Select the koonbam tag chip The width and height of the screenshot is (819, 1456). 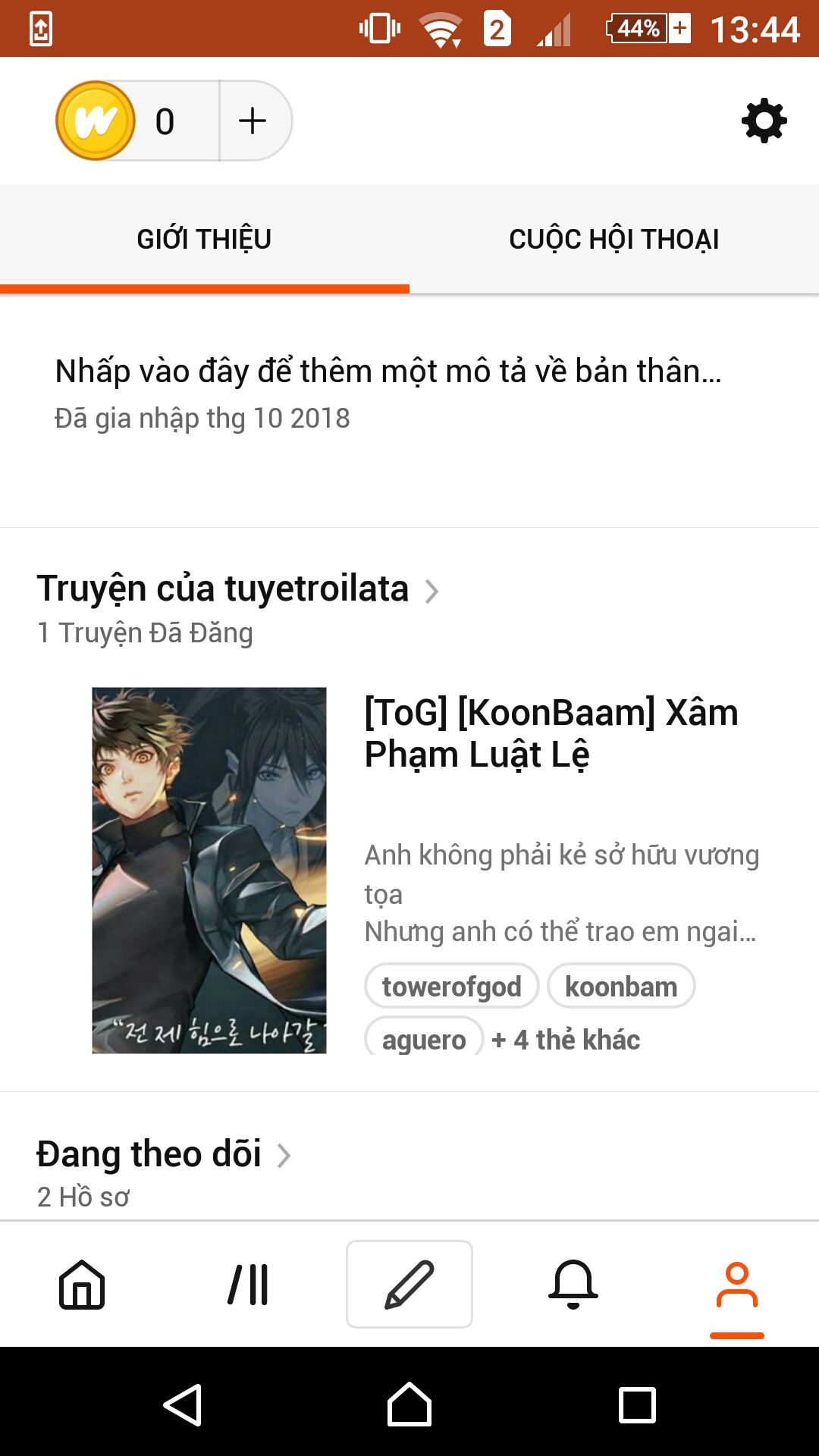point(620,987)
